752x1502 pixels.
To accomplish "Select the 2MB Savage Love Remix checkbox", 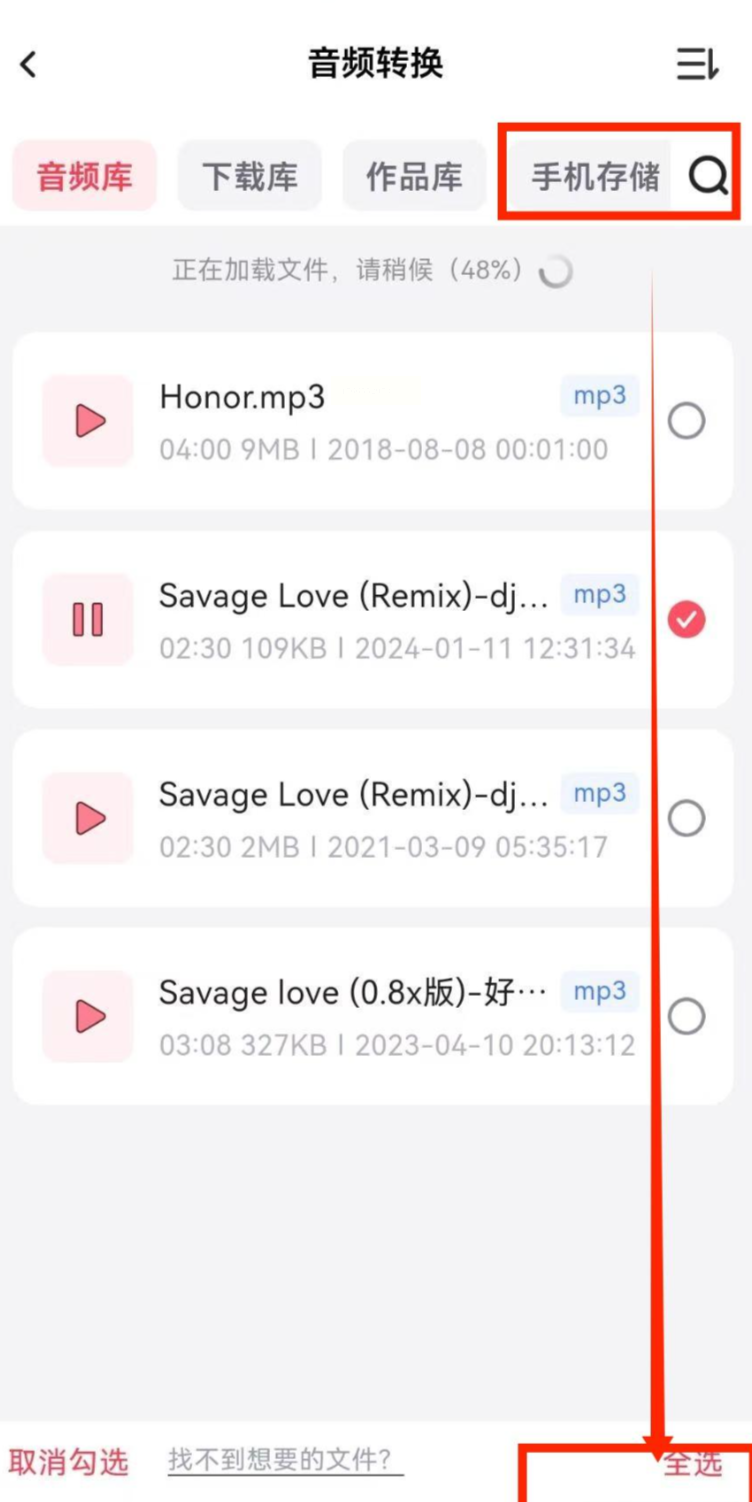I will 686,819.
